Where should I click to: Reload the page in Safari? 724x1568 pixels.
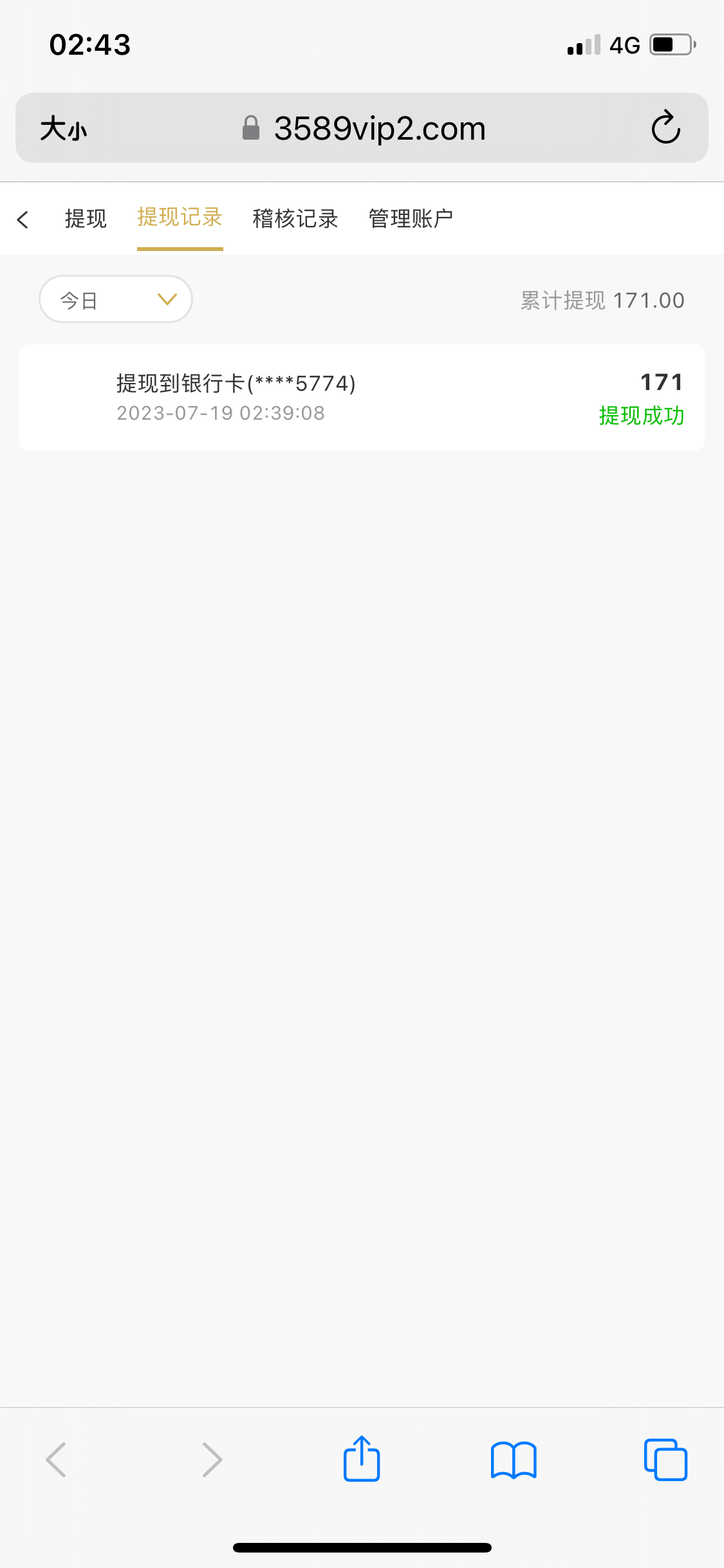(665, 127)
